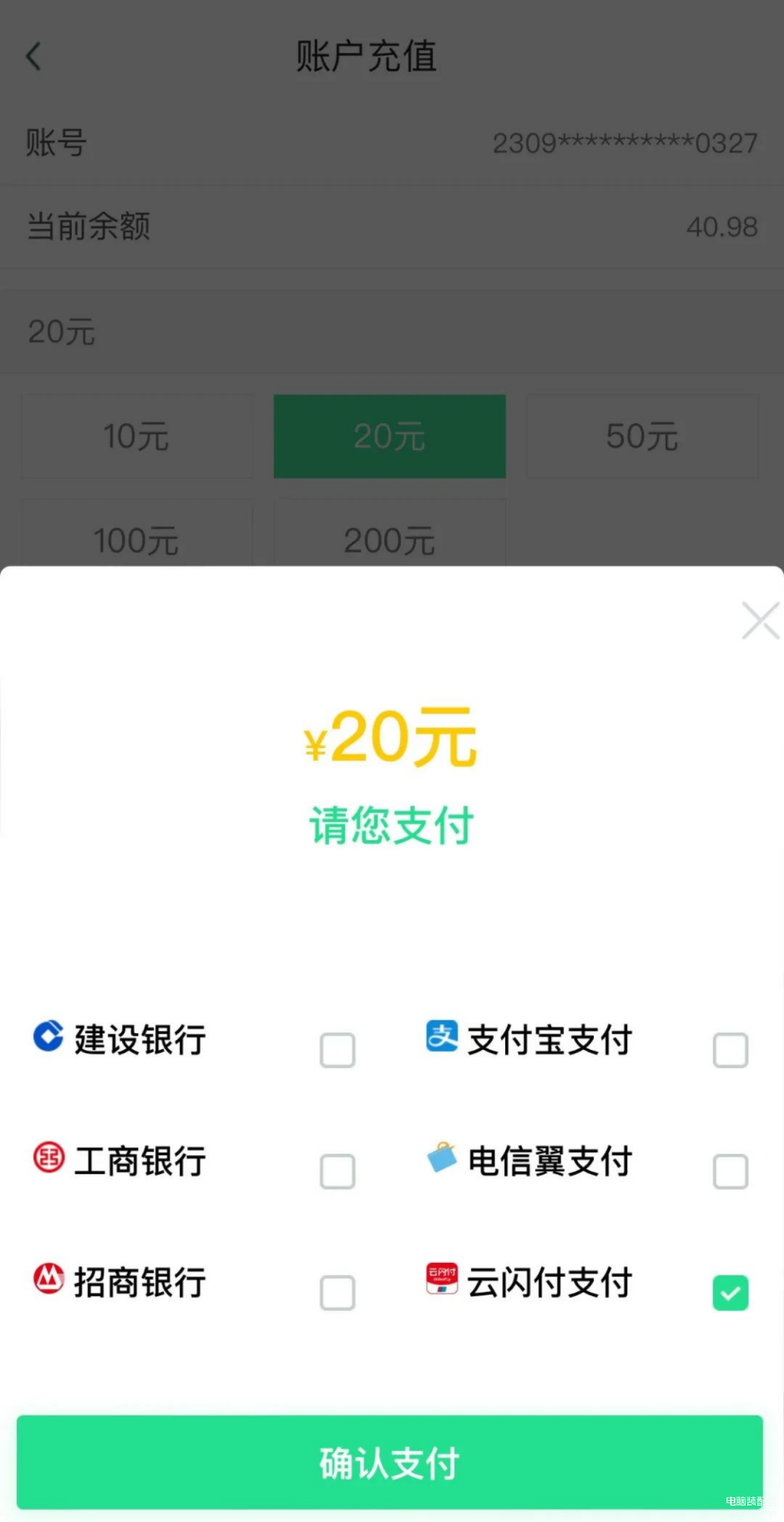Uncheck the 云闪付支付 option
784x1522 pixels.
tap(730, 1293)
